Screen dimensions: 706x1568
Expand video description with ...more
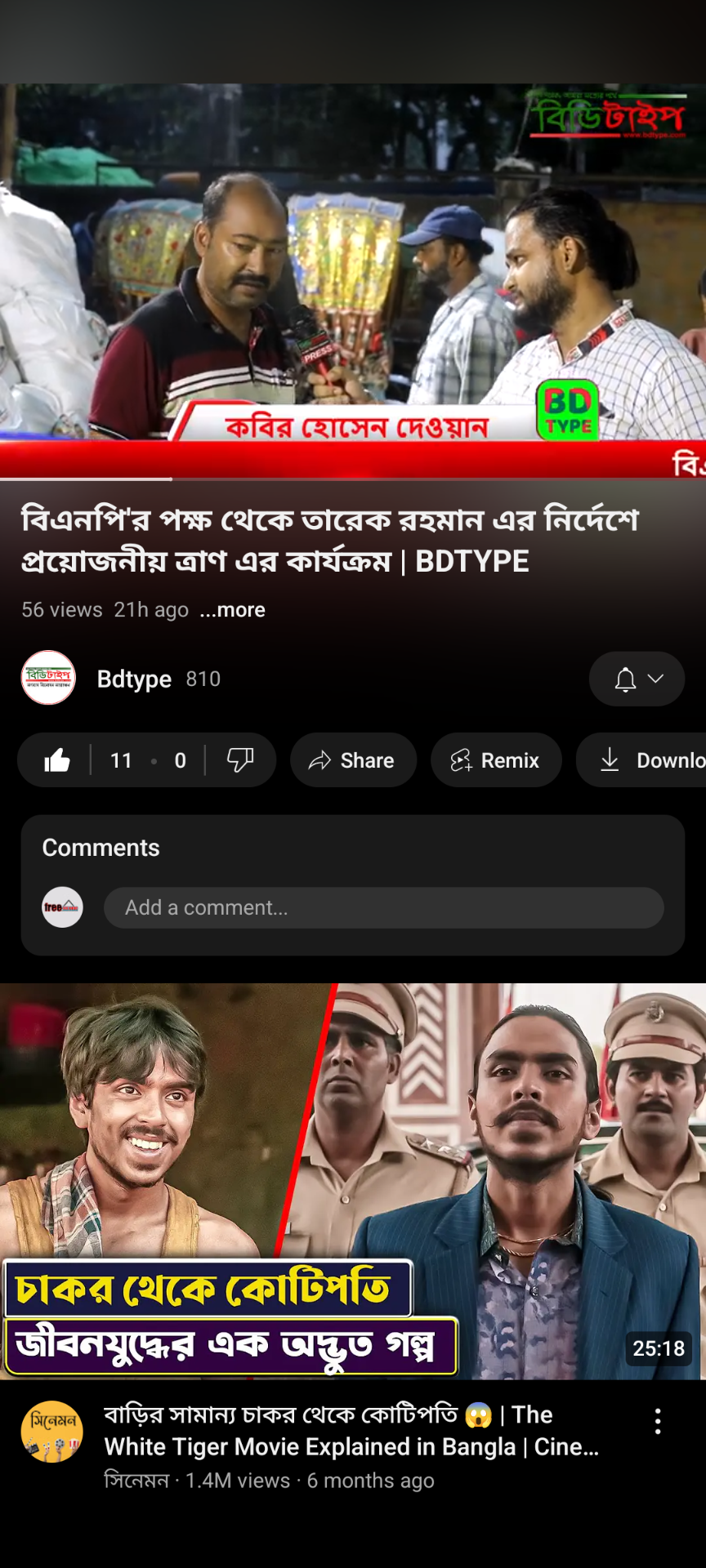point(233,610)
